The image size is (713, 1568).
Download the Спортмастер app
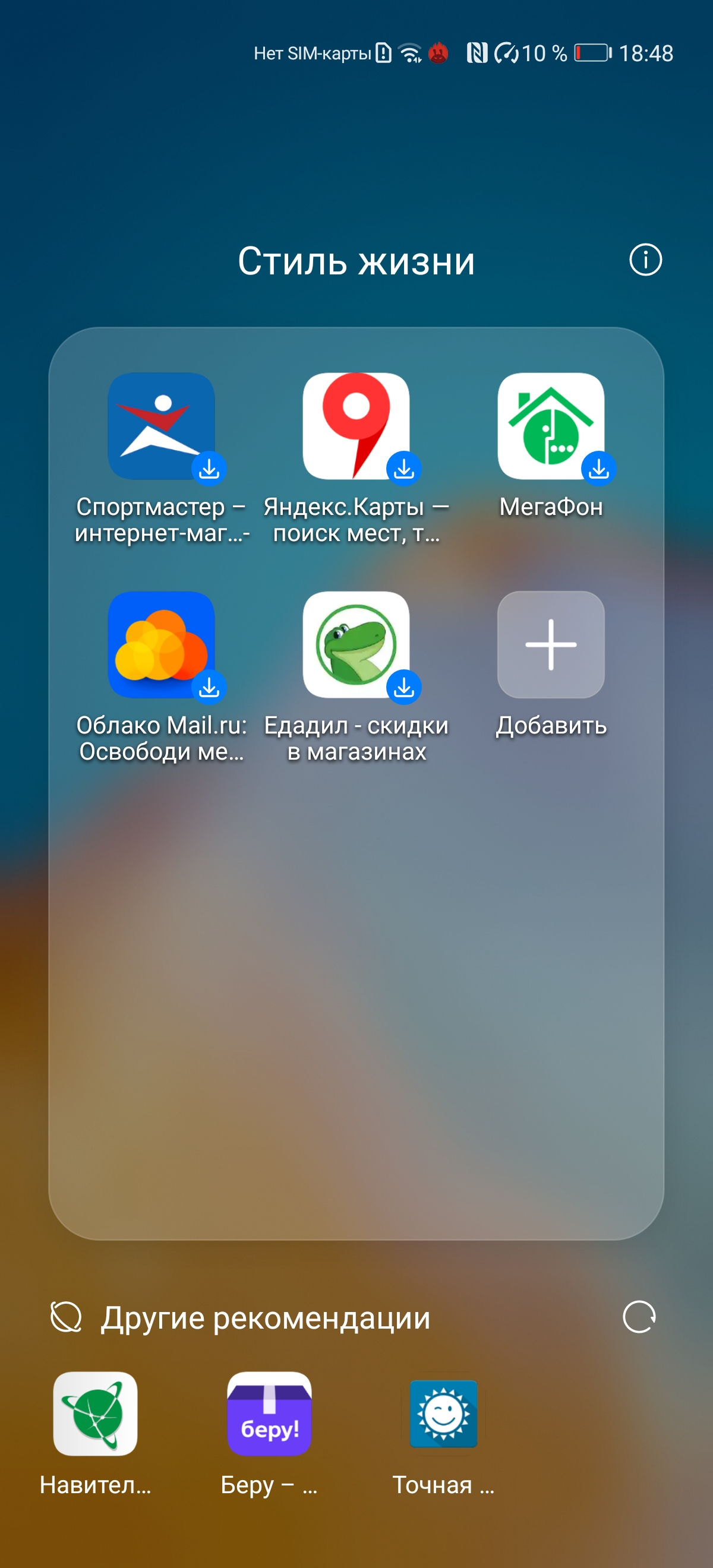(162, 426)
